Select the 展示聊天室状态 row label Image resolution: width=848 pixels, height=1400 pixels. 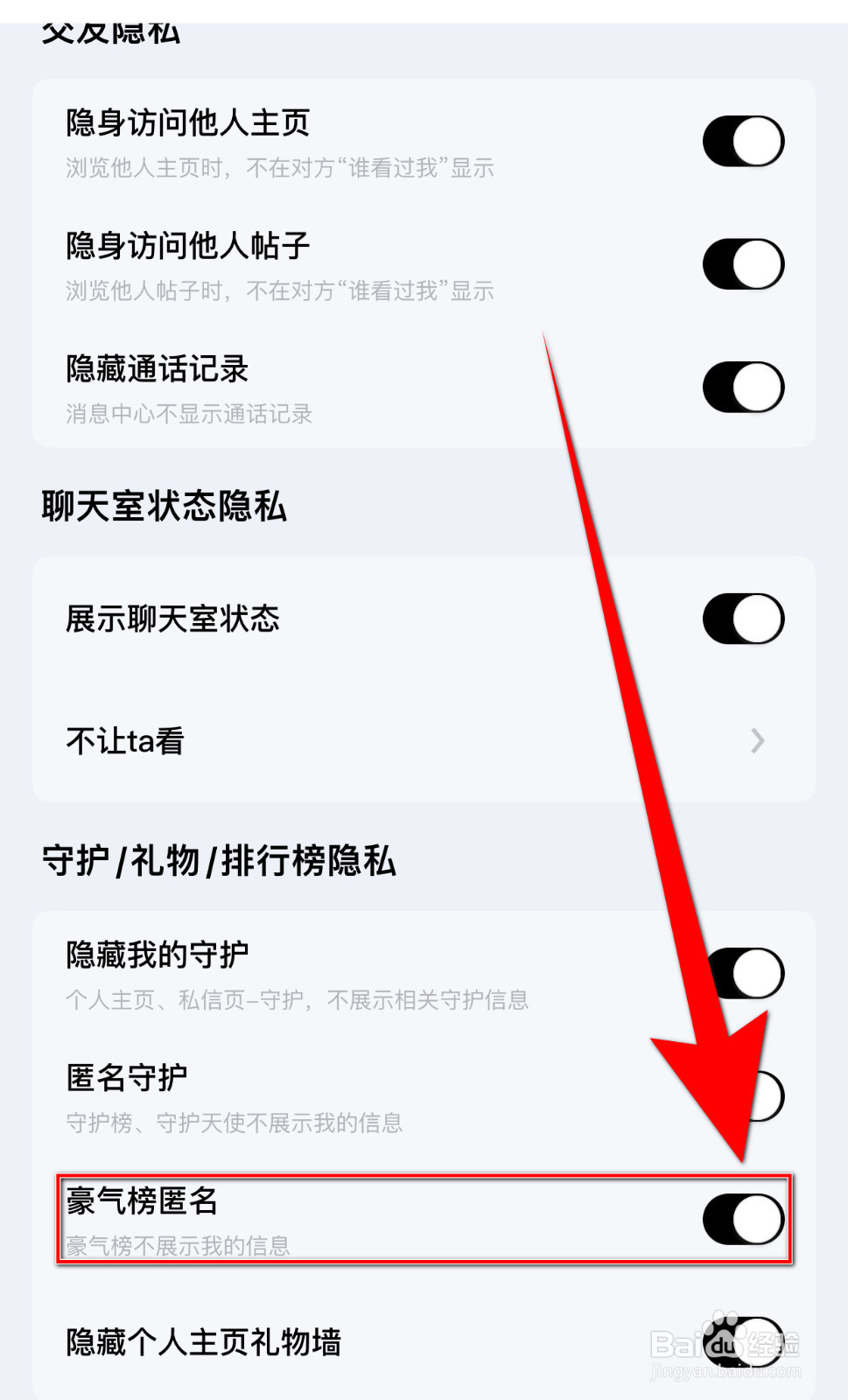point(175,617)
